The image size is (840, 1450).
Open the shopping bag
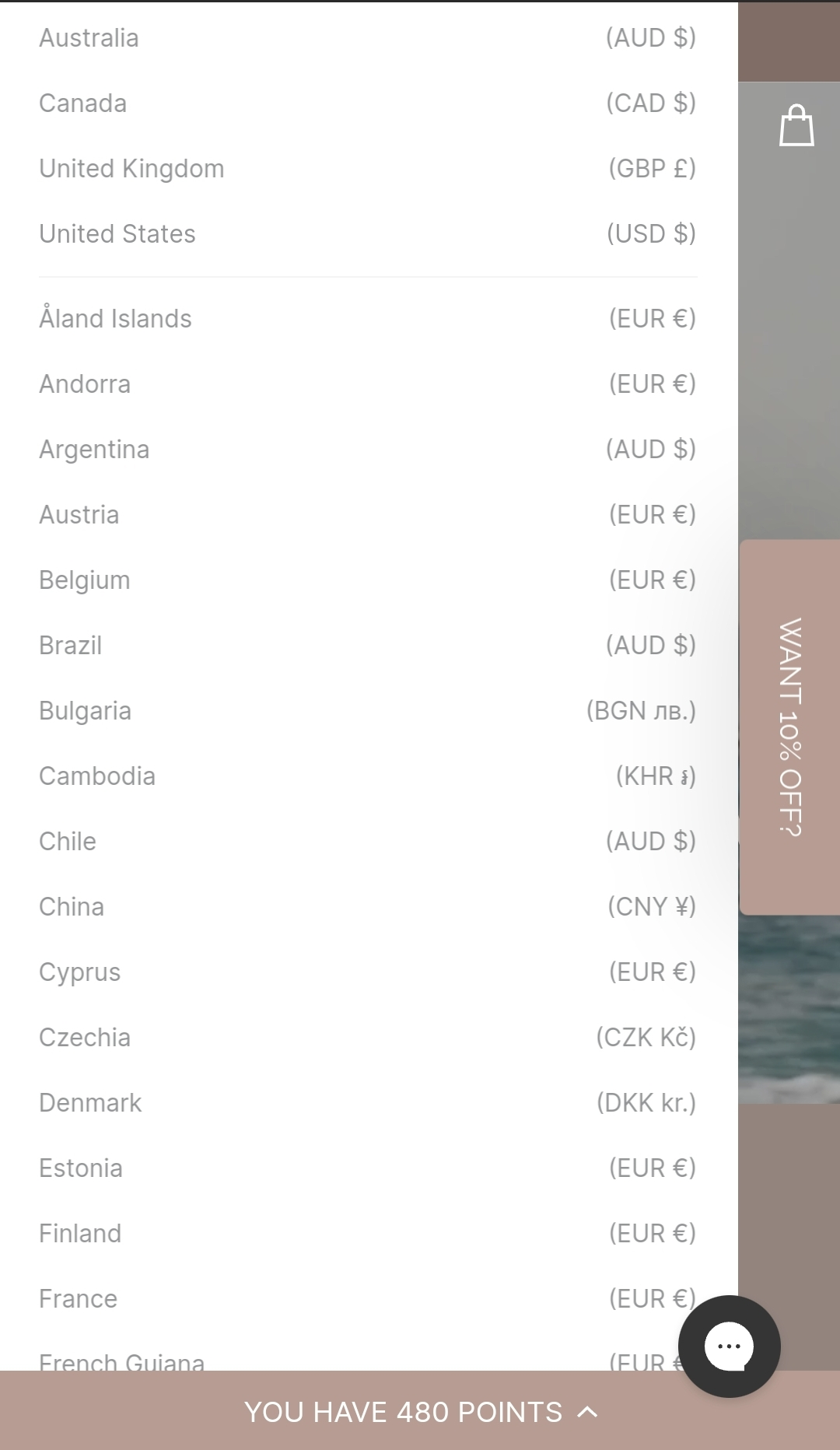[x=796, y=126]
